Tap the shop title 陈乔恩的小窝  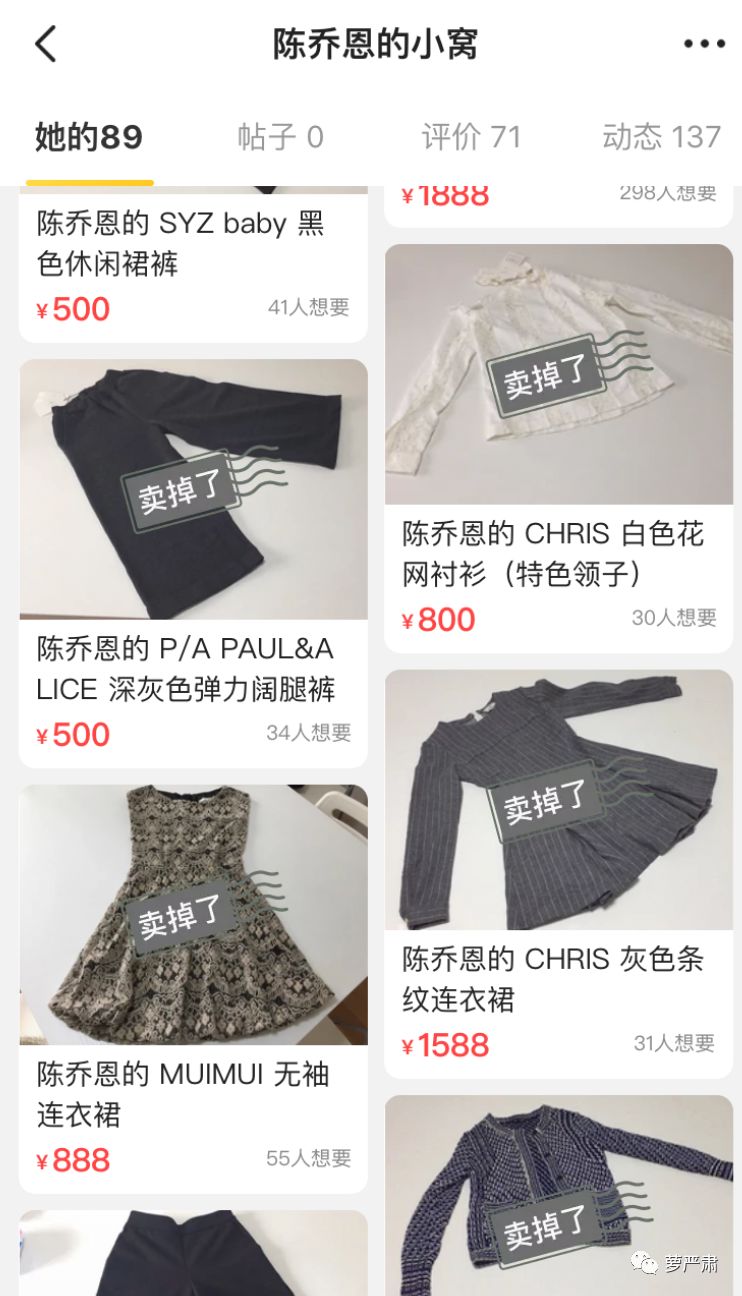(371, 43)
